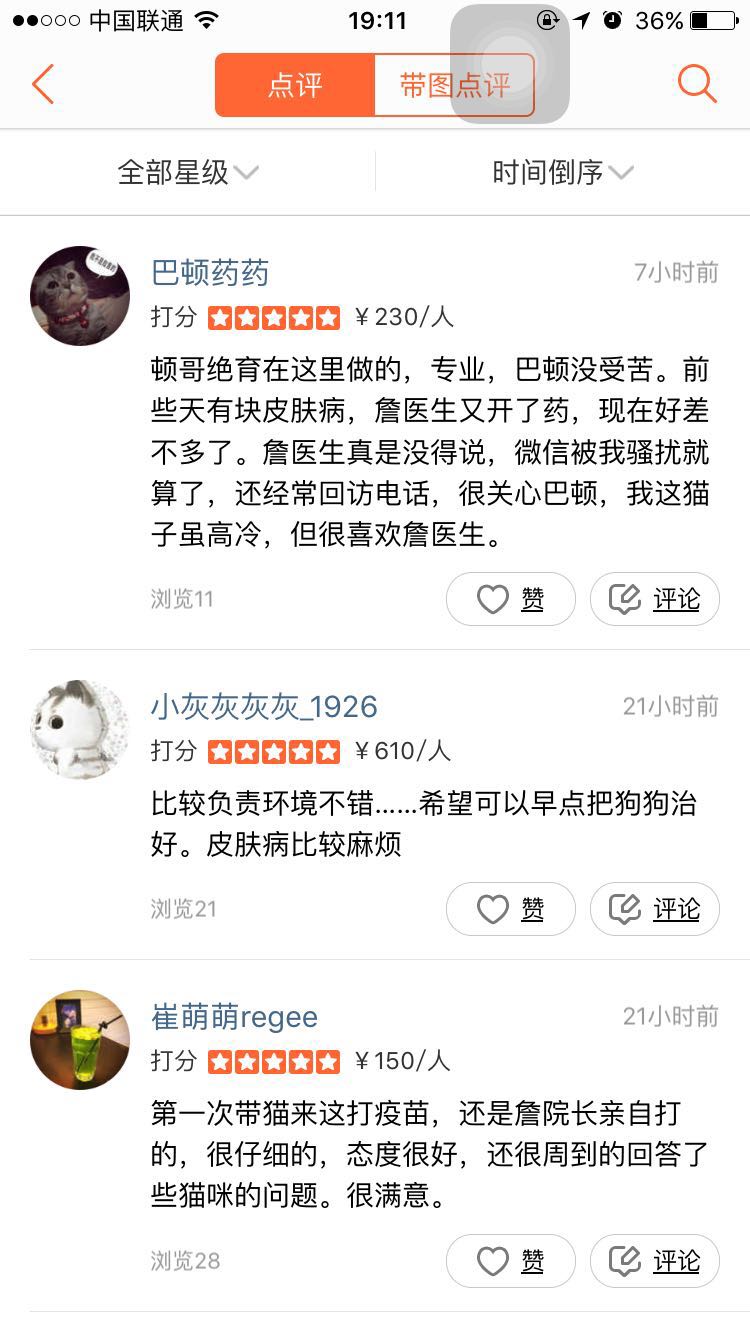The image size is (750, 1334).
Task: Tap the AssistiveTouch floating button
Action: [510, 64]
